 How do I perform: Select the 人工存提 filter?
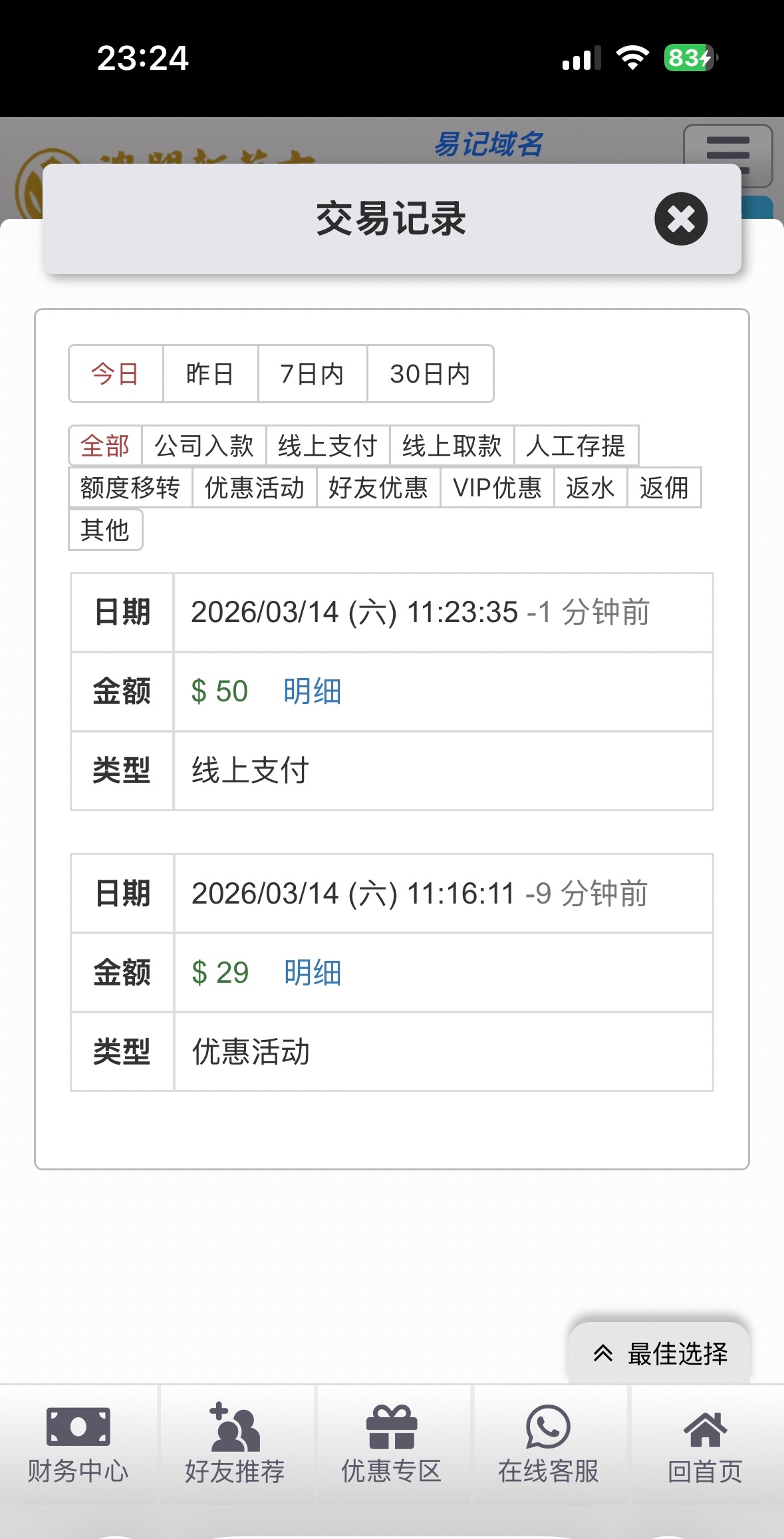576,446
